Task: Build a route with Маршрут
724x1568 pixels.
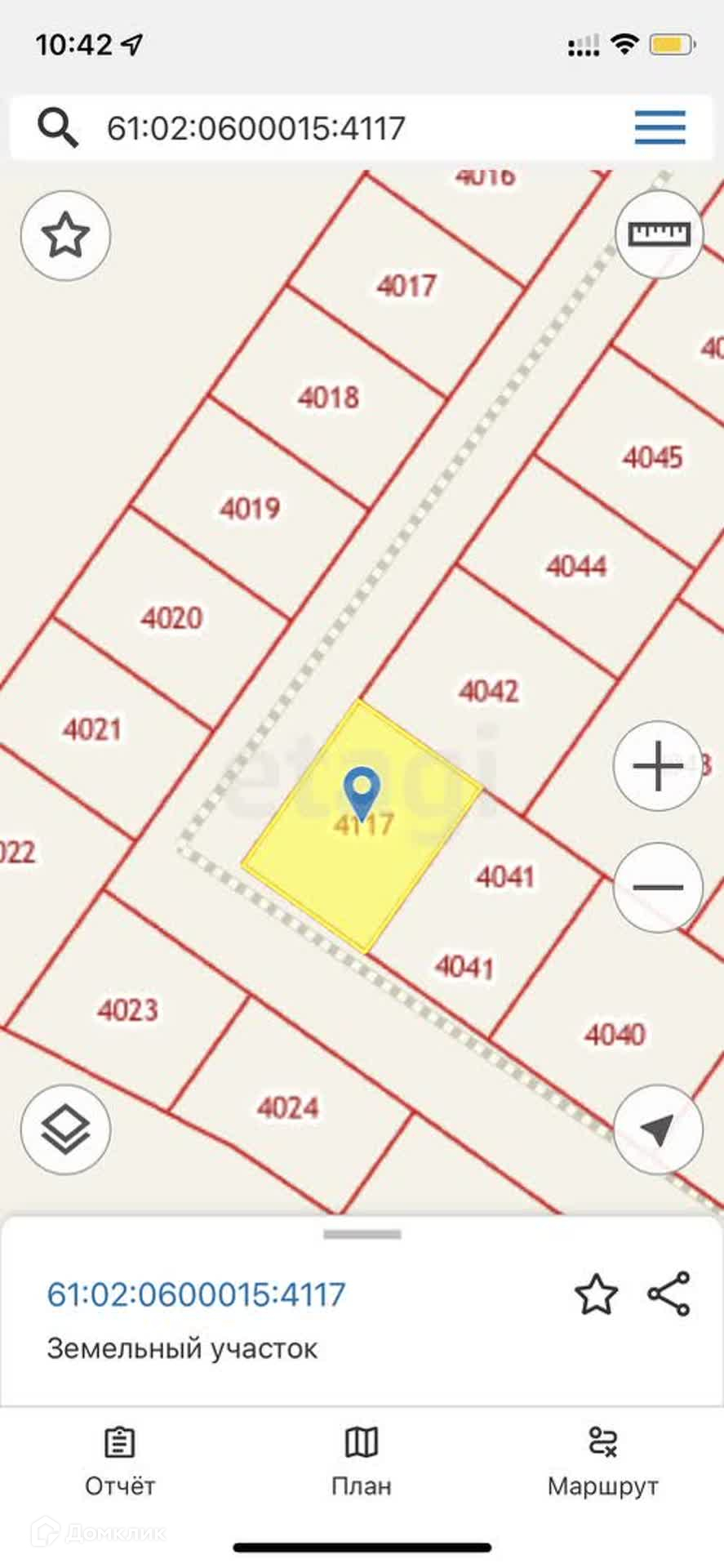Action: (x=603, y=1463)
